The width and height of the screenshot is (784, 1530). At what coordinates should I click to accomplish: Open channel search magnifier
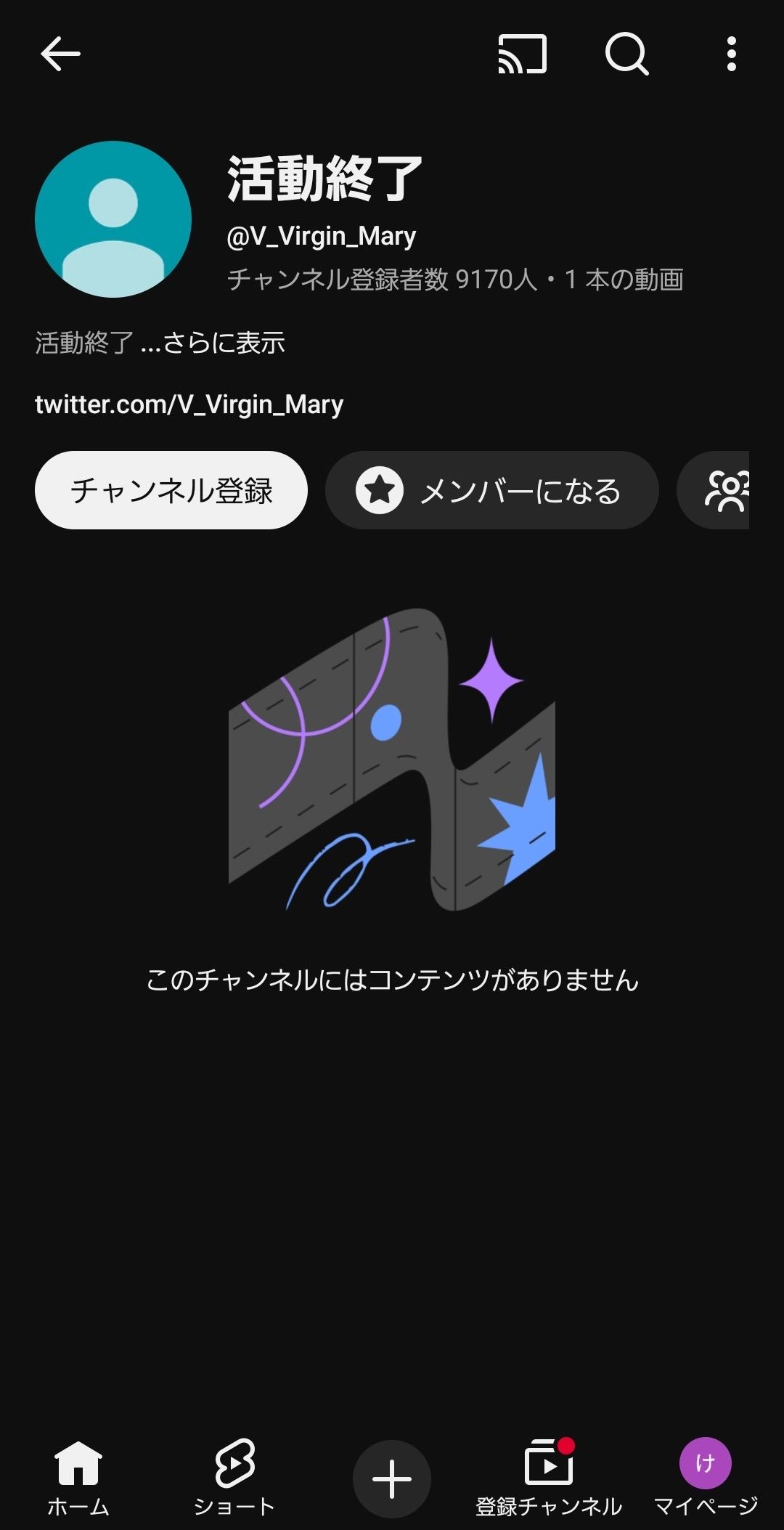626,54
